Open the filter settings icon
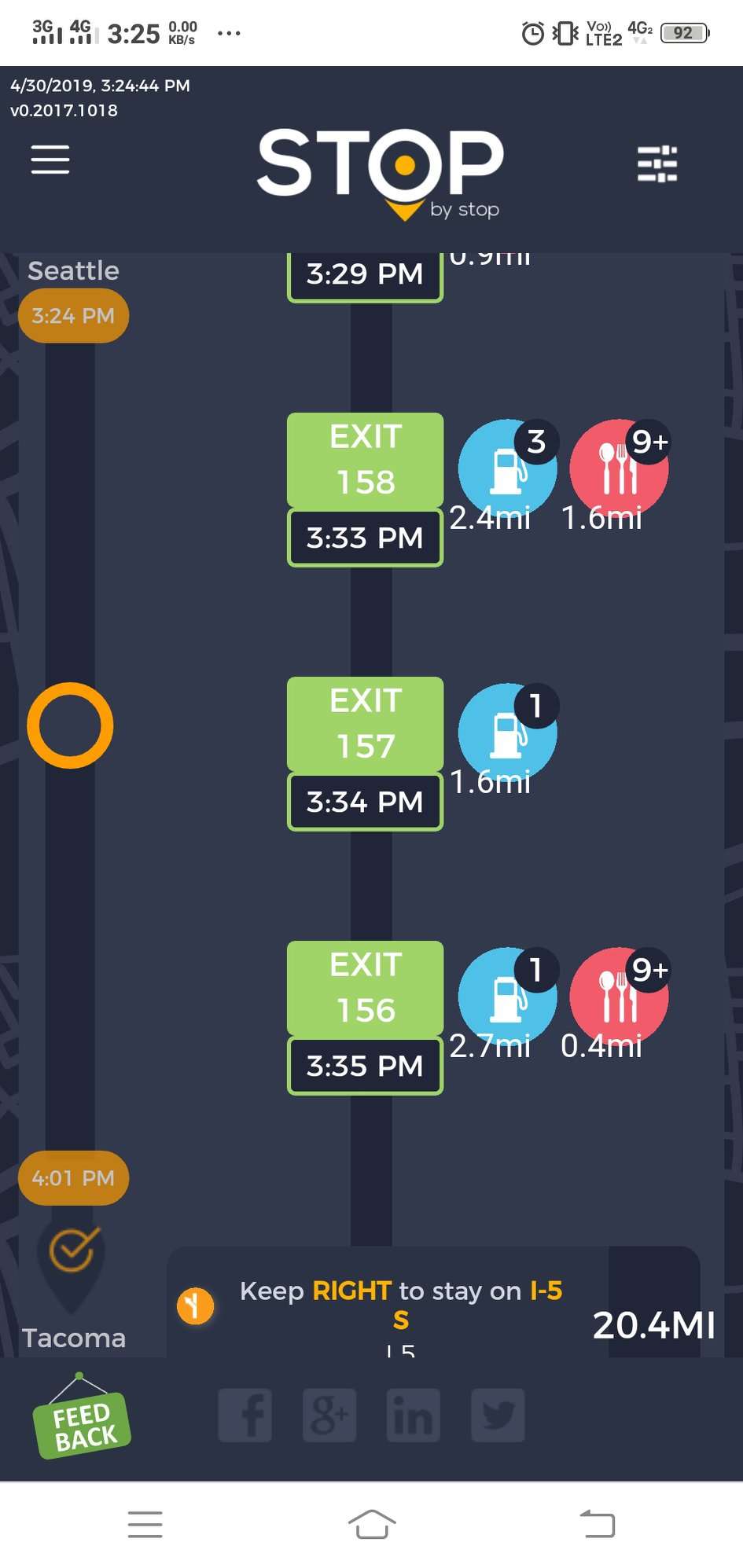This screenshot has width=743, height=1568. tap(657, 163)
